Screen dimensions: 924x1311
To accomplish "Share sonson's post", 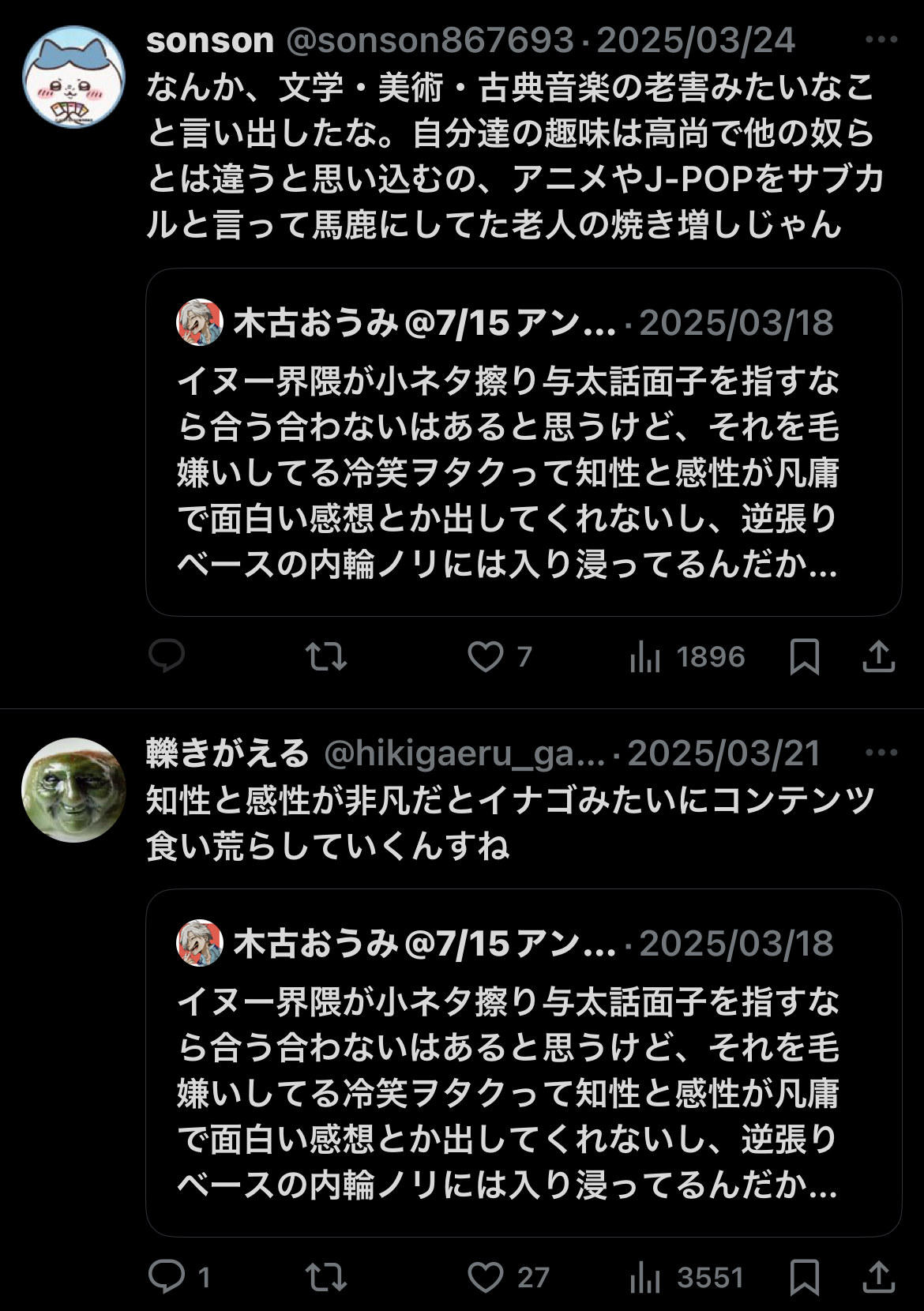I will [x=878, y=656].
